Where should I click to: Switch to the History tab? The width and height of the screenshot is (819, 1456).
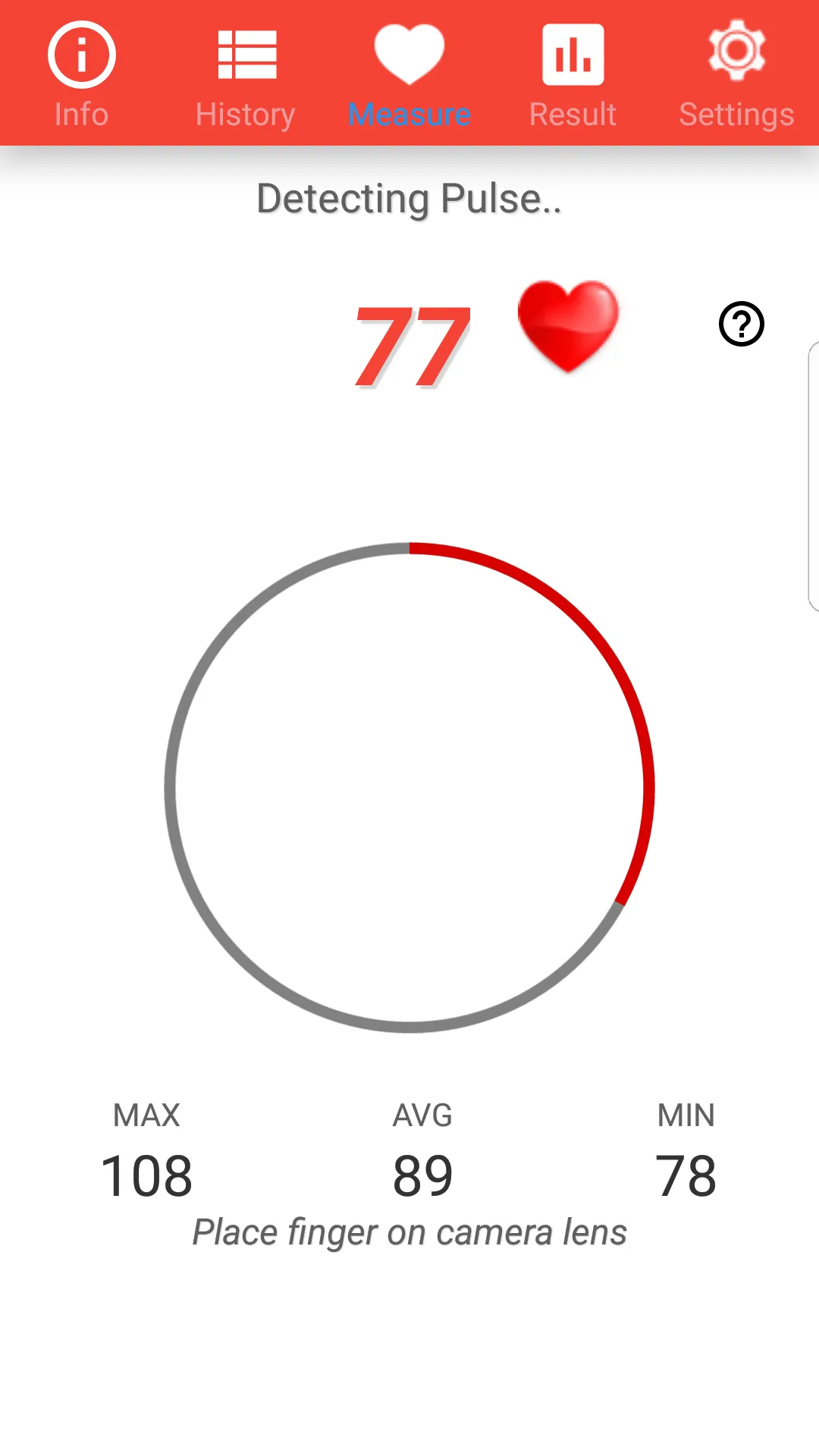[246, 74]
